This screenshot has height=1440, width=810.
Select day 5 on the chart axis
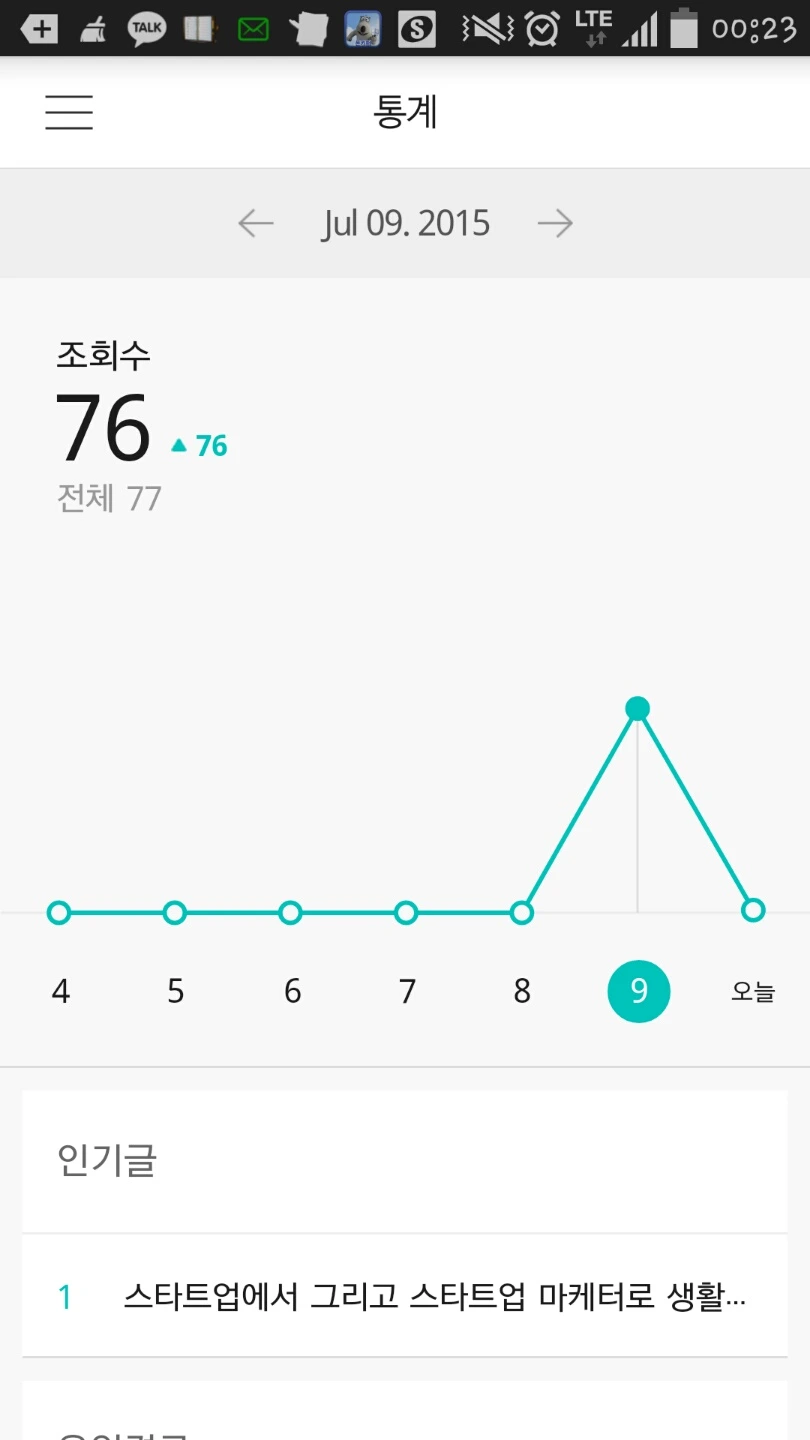coord(176,992)
